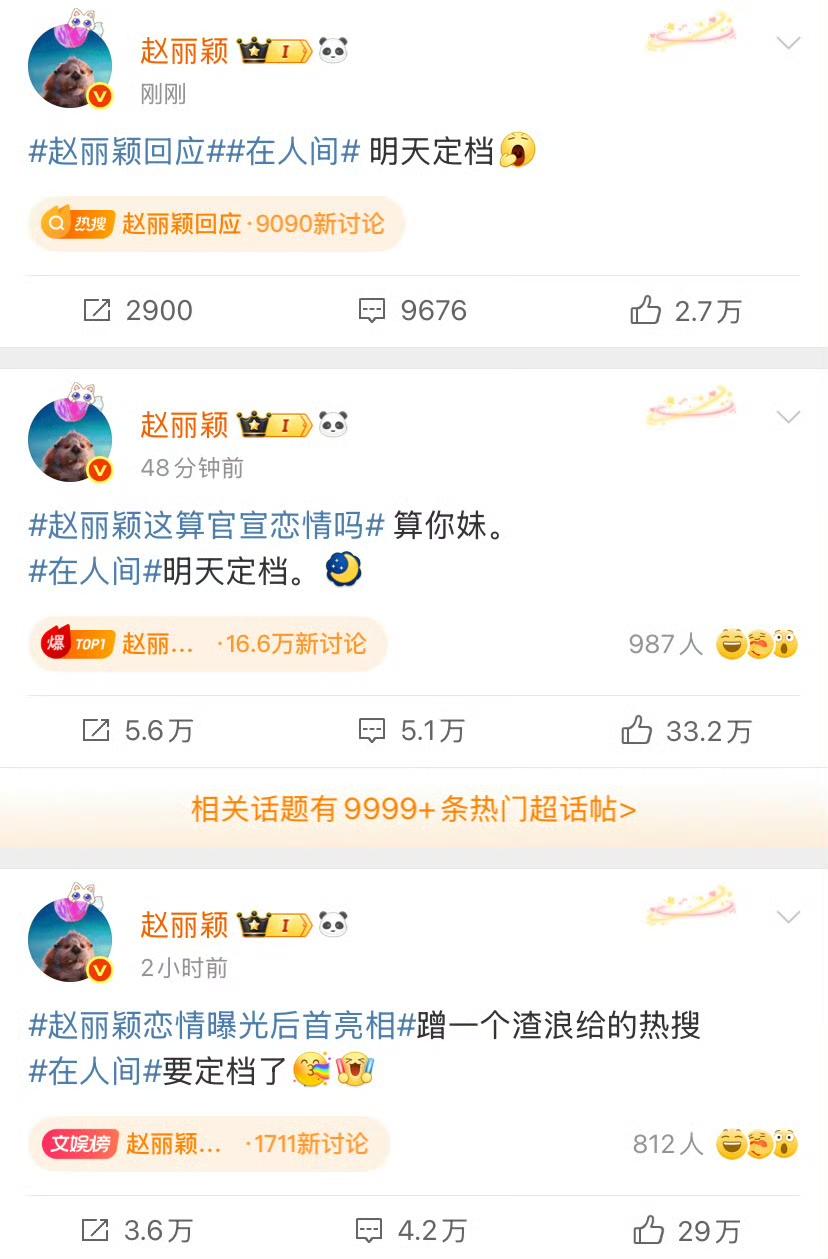Open the 文娱榜 1711新讨论 chip
Viewport: 828px width, 1259px height.
(x=208, y=1144)
